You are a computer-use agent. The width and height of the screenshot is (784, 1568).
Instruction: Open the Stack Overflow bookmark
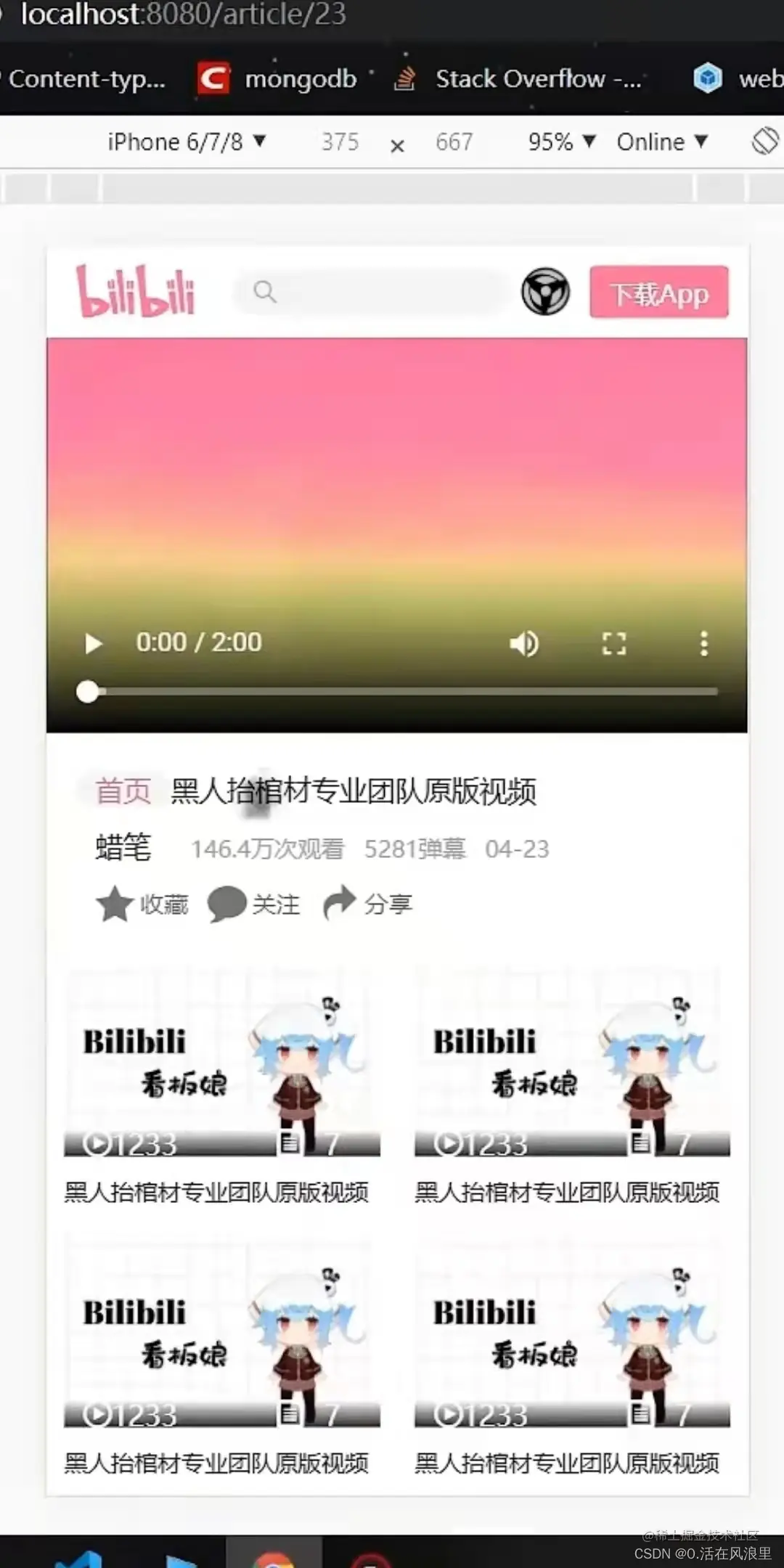point(518,78)
